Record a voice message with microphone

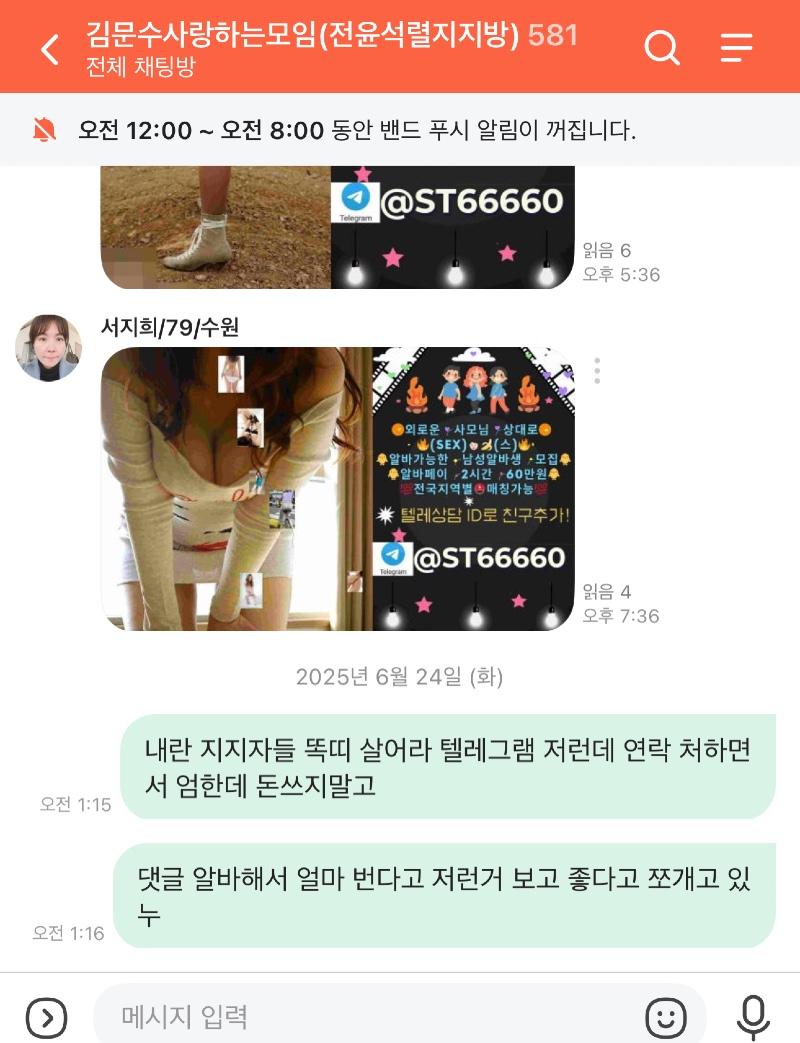(753, 1018)
